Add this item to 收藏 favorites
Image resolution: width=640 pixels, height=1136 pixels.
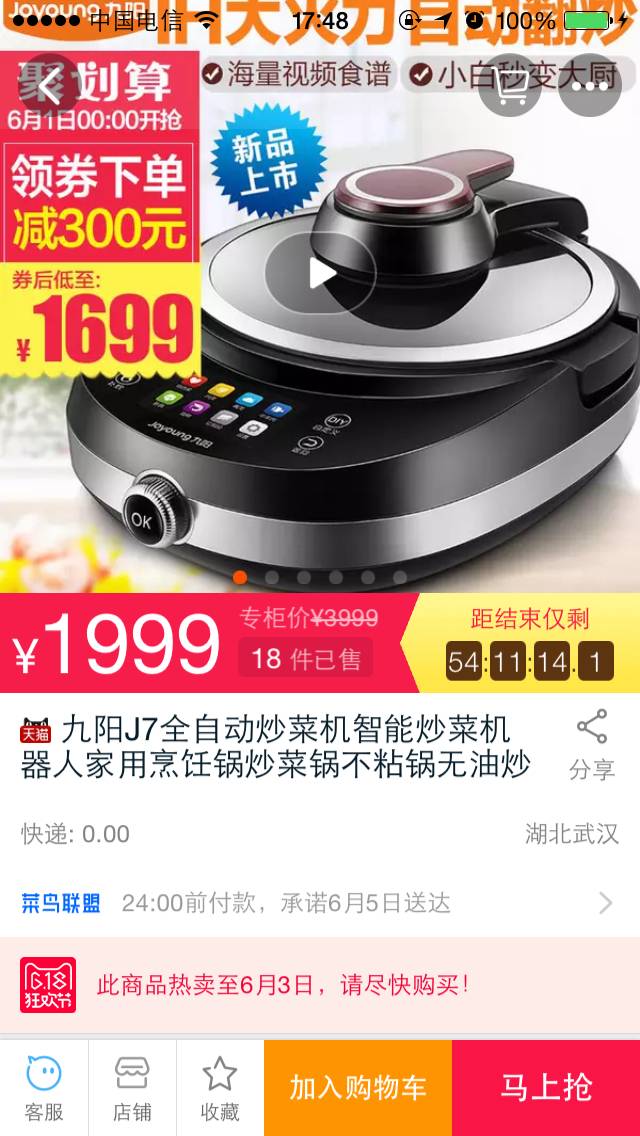click(x=220, y=1088)
